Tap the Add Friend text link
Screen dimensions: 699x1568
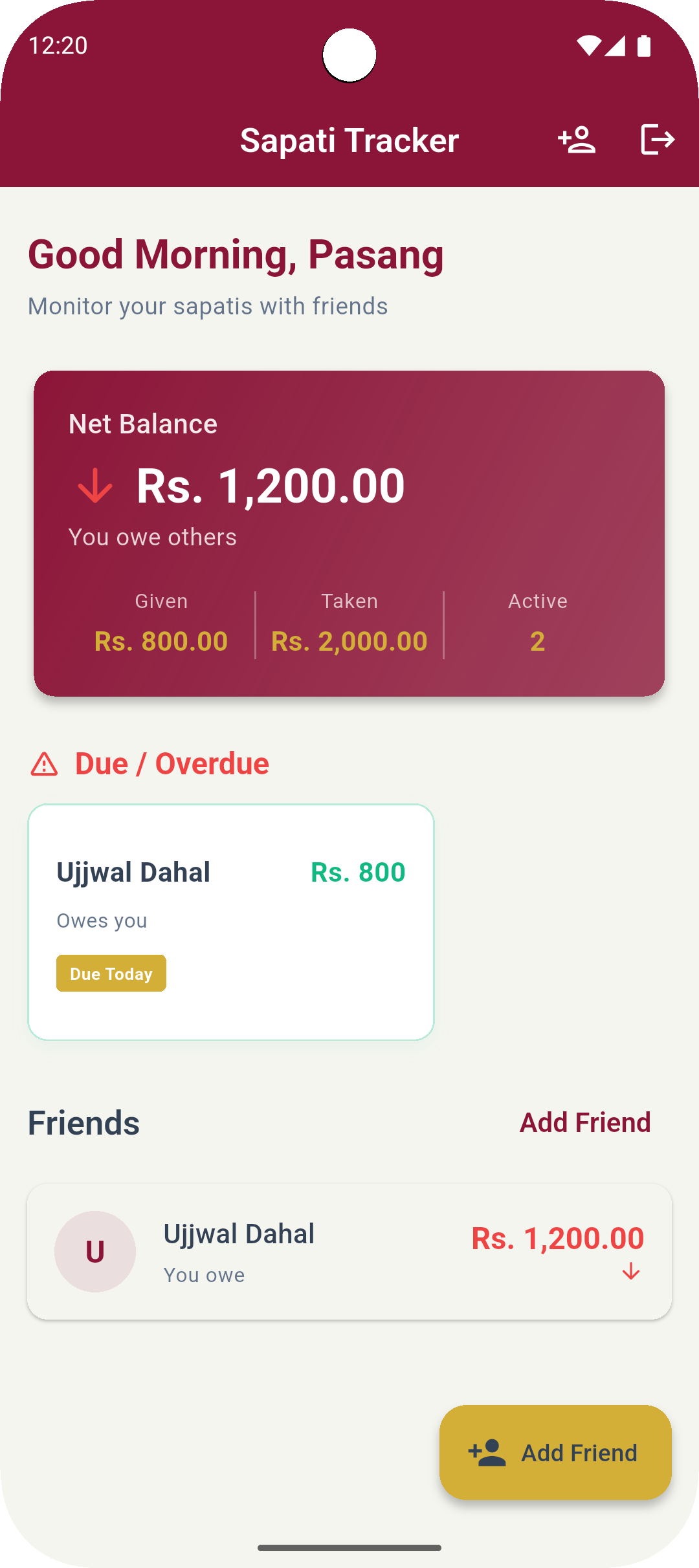tap(585, 1122)
